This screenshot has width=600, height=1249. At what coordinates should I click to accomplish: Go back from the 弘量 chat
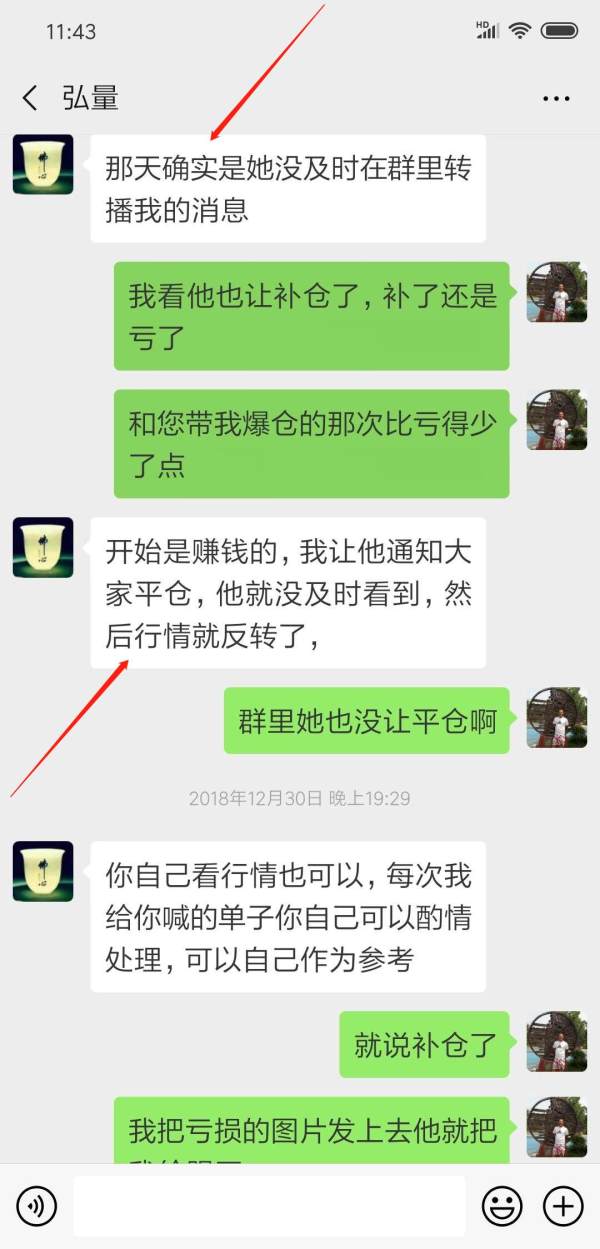[x=30, y=98]
